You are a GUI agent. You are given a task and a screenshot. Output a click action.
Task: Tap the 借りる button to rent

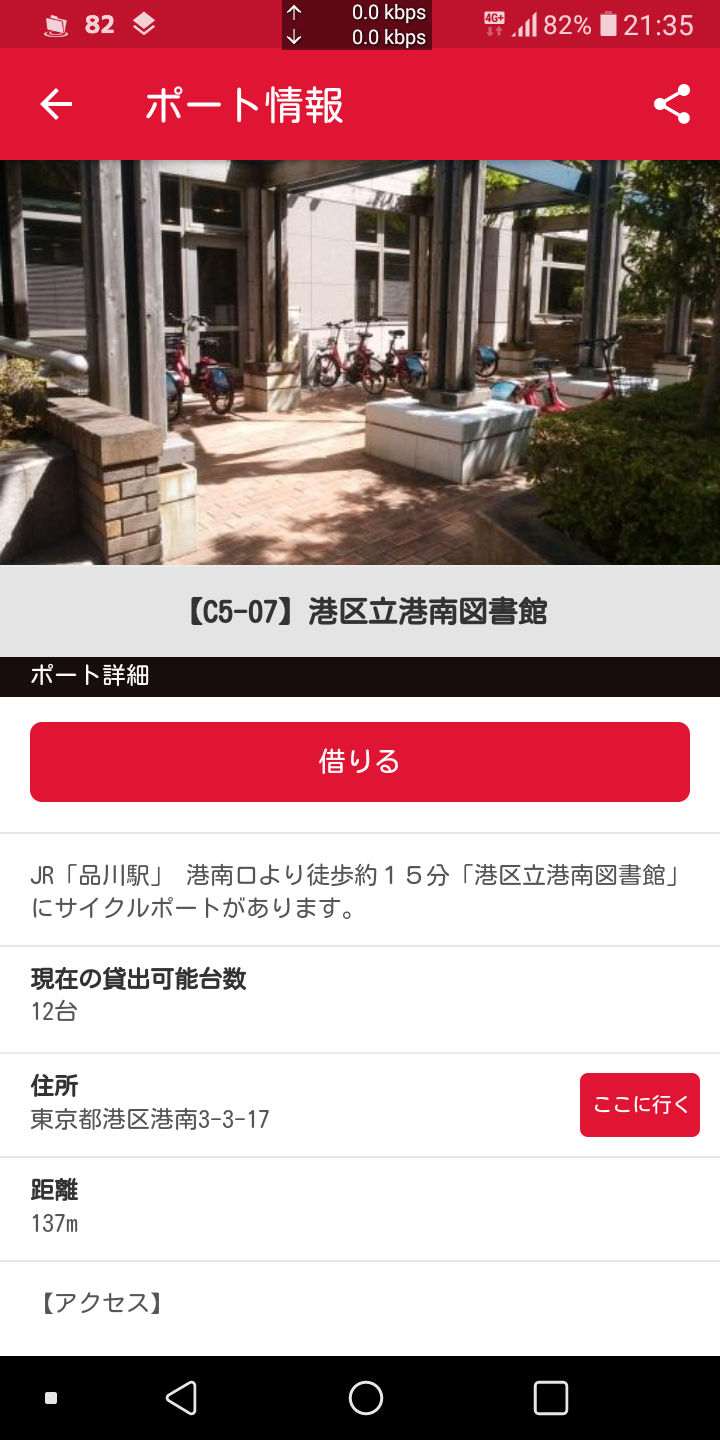tap(360, 762)
